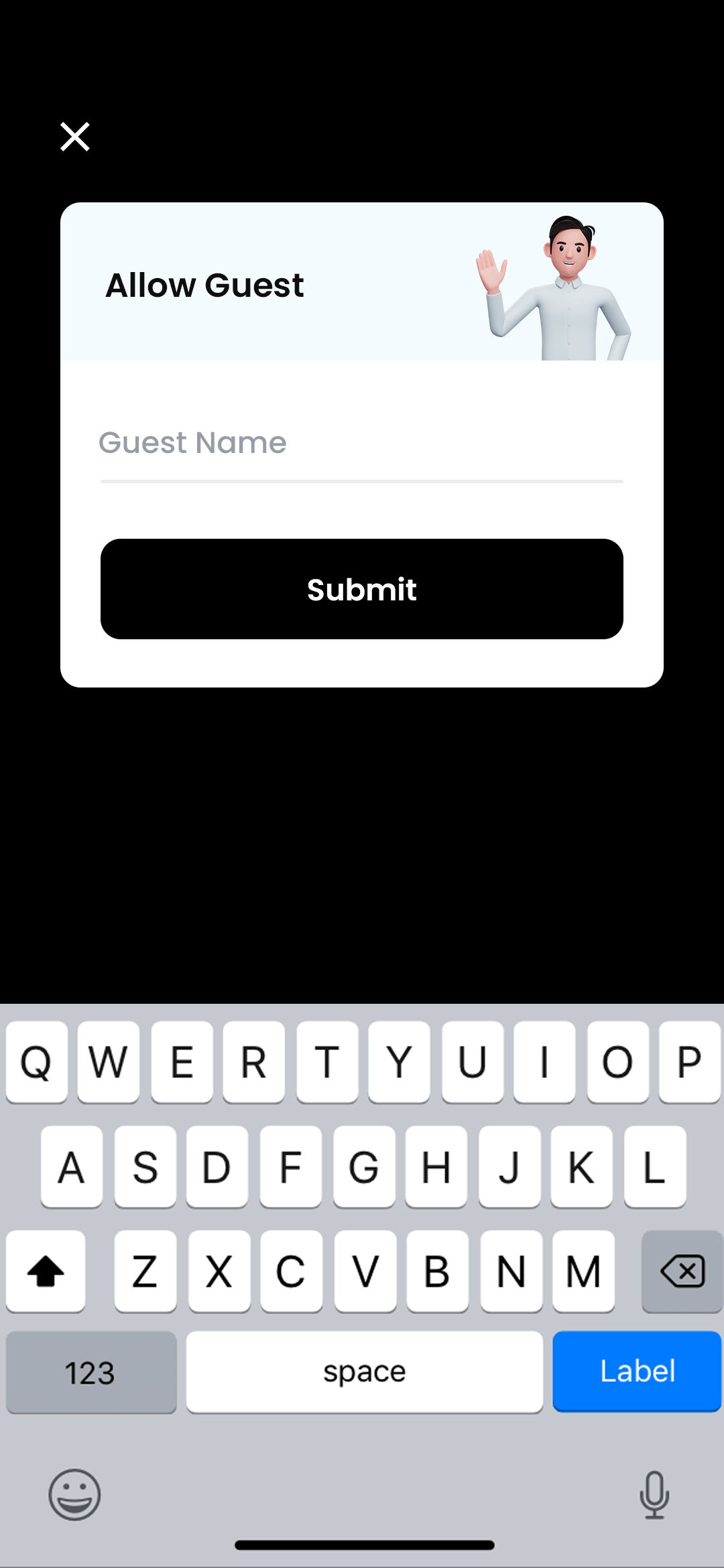This screenshot has width=724, height=1568.
Task: Toggle uppercase typing via shift
Action: click(46, 1271)
